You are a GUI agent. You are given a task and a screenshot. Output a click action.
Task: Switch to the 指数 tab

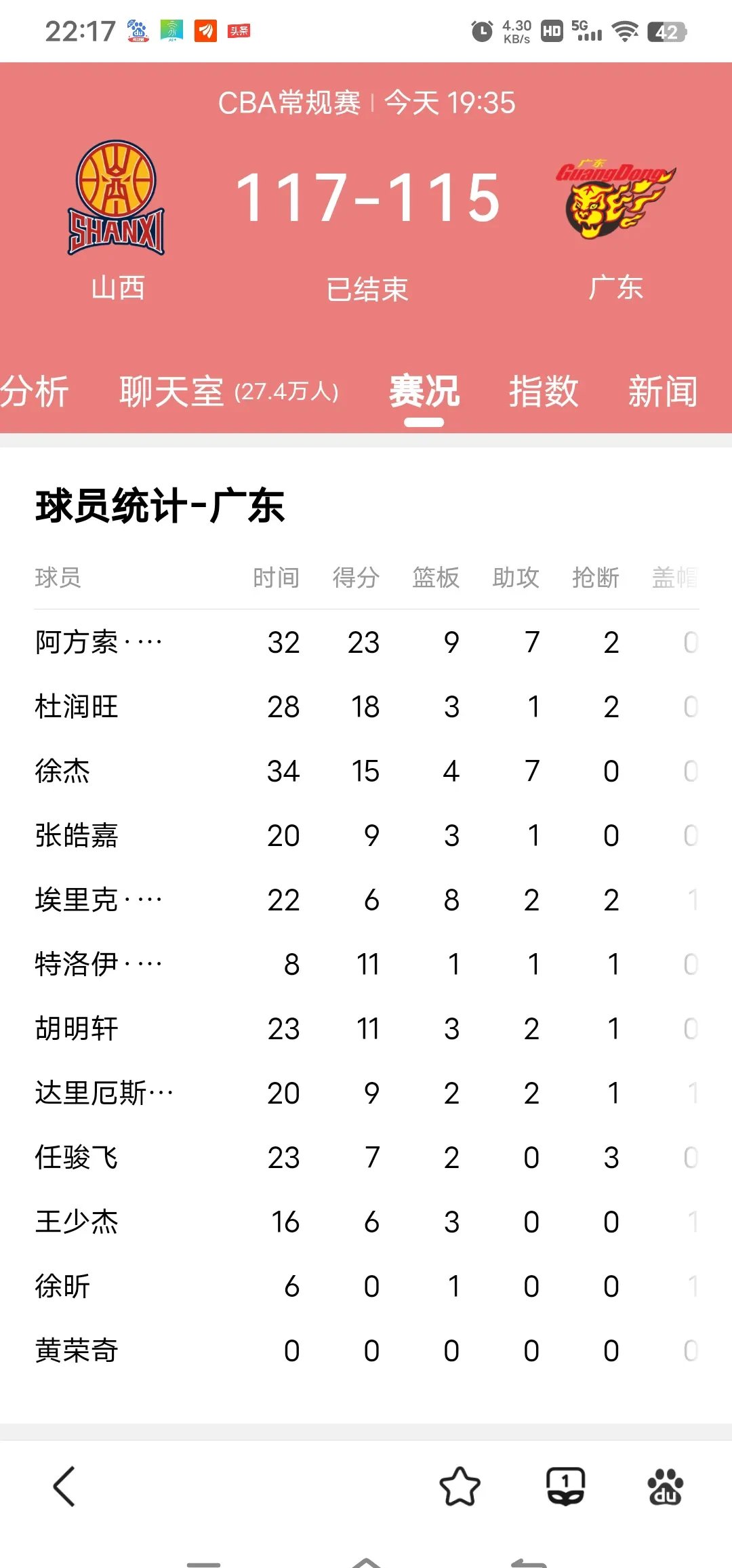(x=544, y=392)
